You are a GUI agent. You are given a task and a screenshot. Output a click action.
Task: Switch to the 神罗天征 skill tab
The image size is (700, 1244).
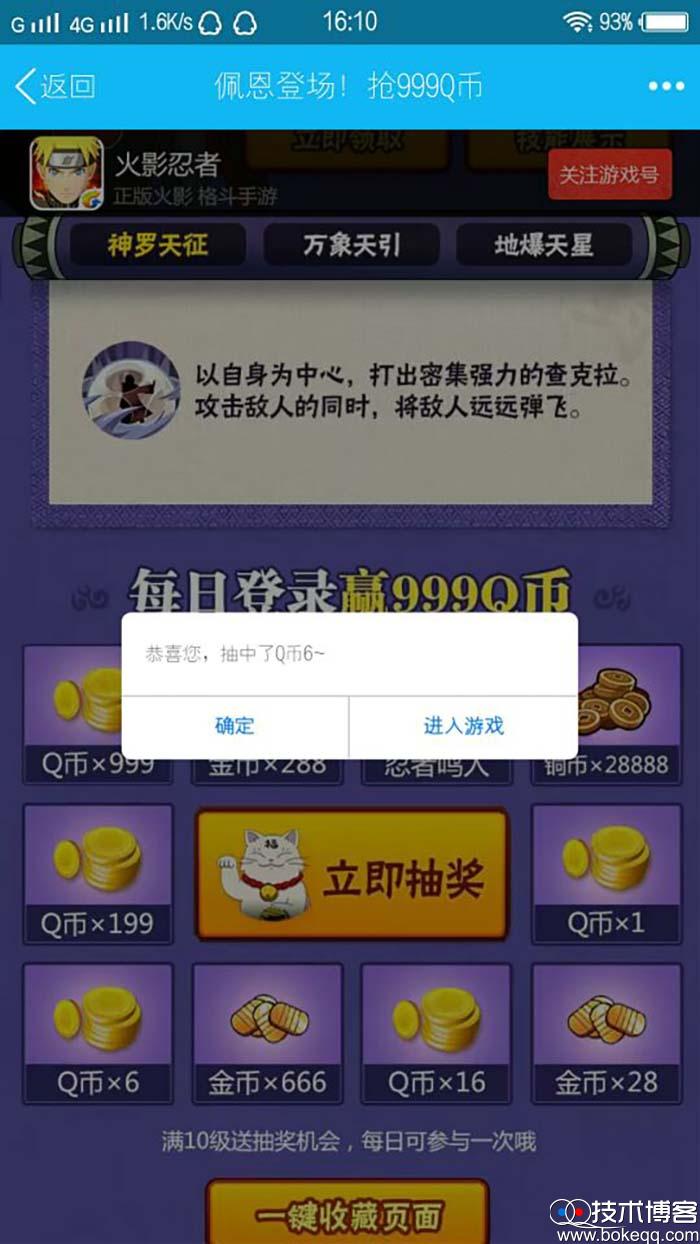pos(157,245)
